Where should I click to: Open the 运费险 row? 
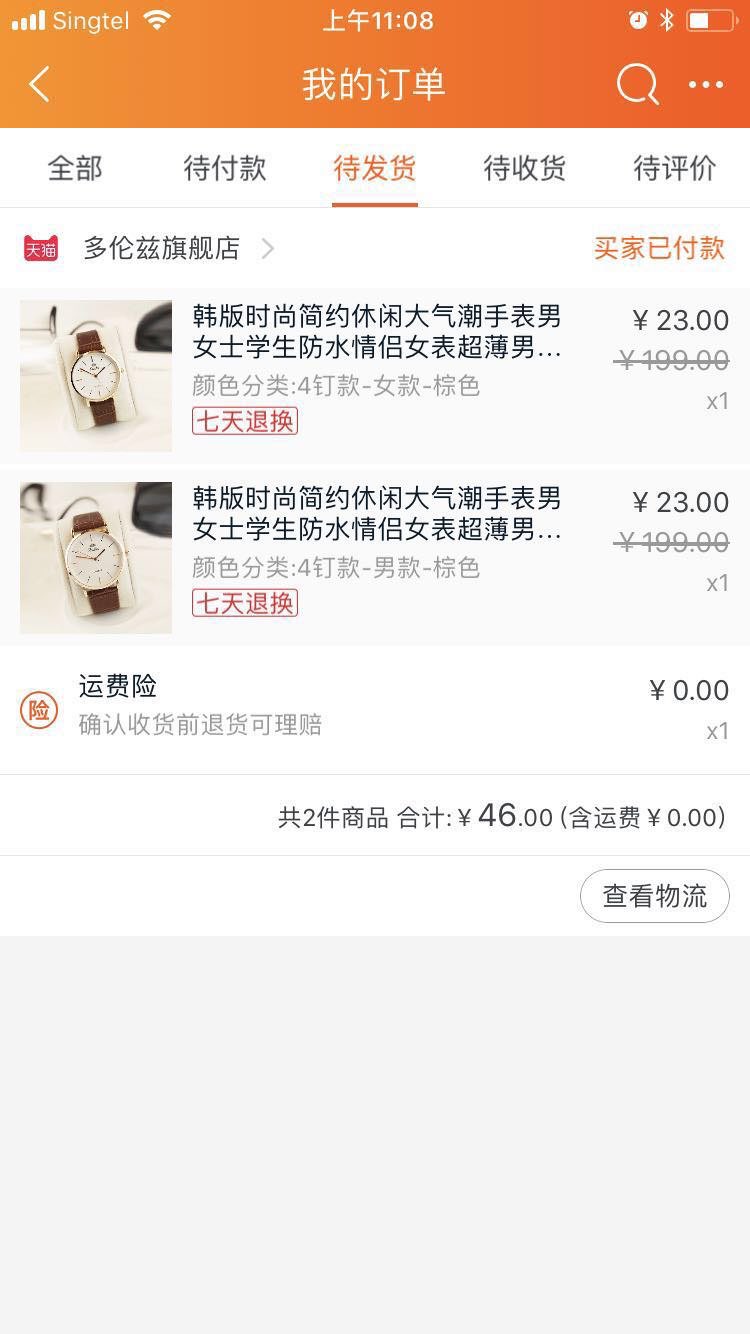(375, 709)
